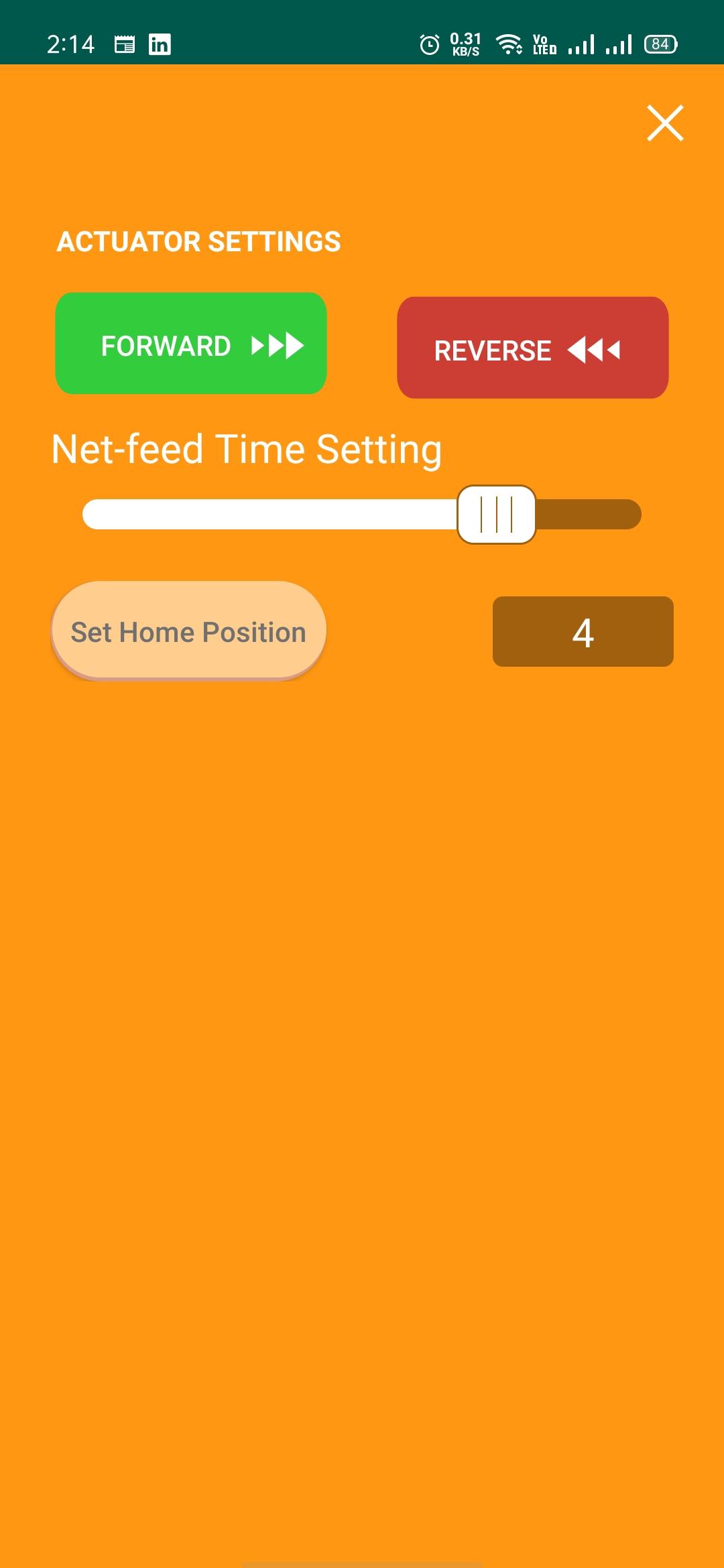Tap the green FORWARD button

click(x=191, y=343)
